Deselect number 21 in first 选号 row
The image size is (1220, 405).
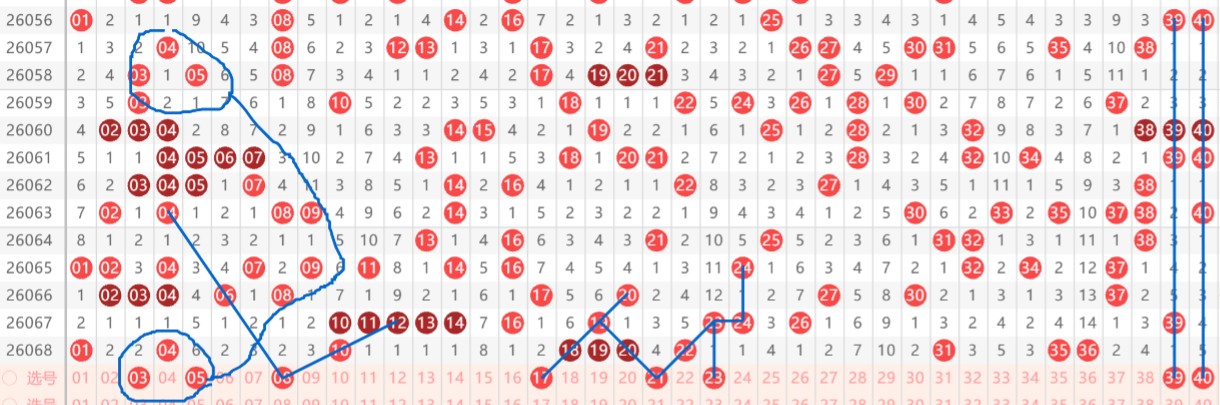click(x=656, y=377)
